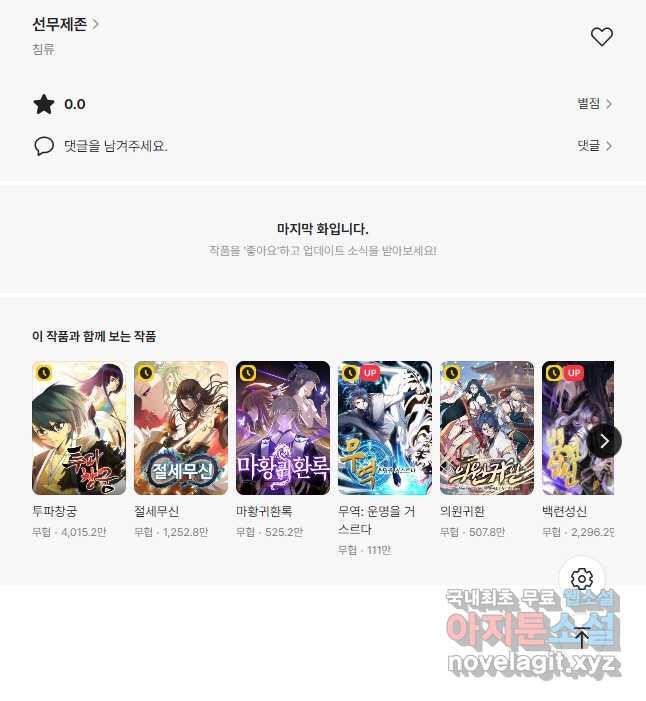Open the 의원귀환 recommendation
The image size is (646, 701).
tap(487, 428)
